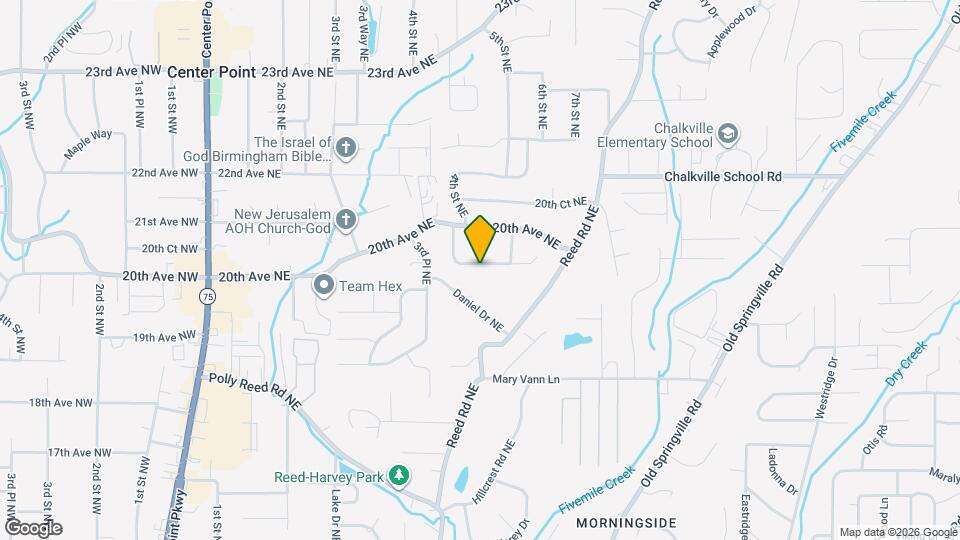Select the Team Hex place pin
This screenshot has width=960, height=540.
[324, 286]
